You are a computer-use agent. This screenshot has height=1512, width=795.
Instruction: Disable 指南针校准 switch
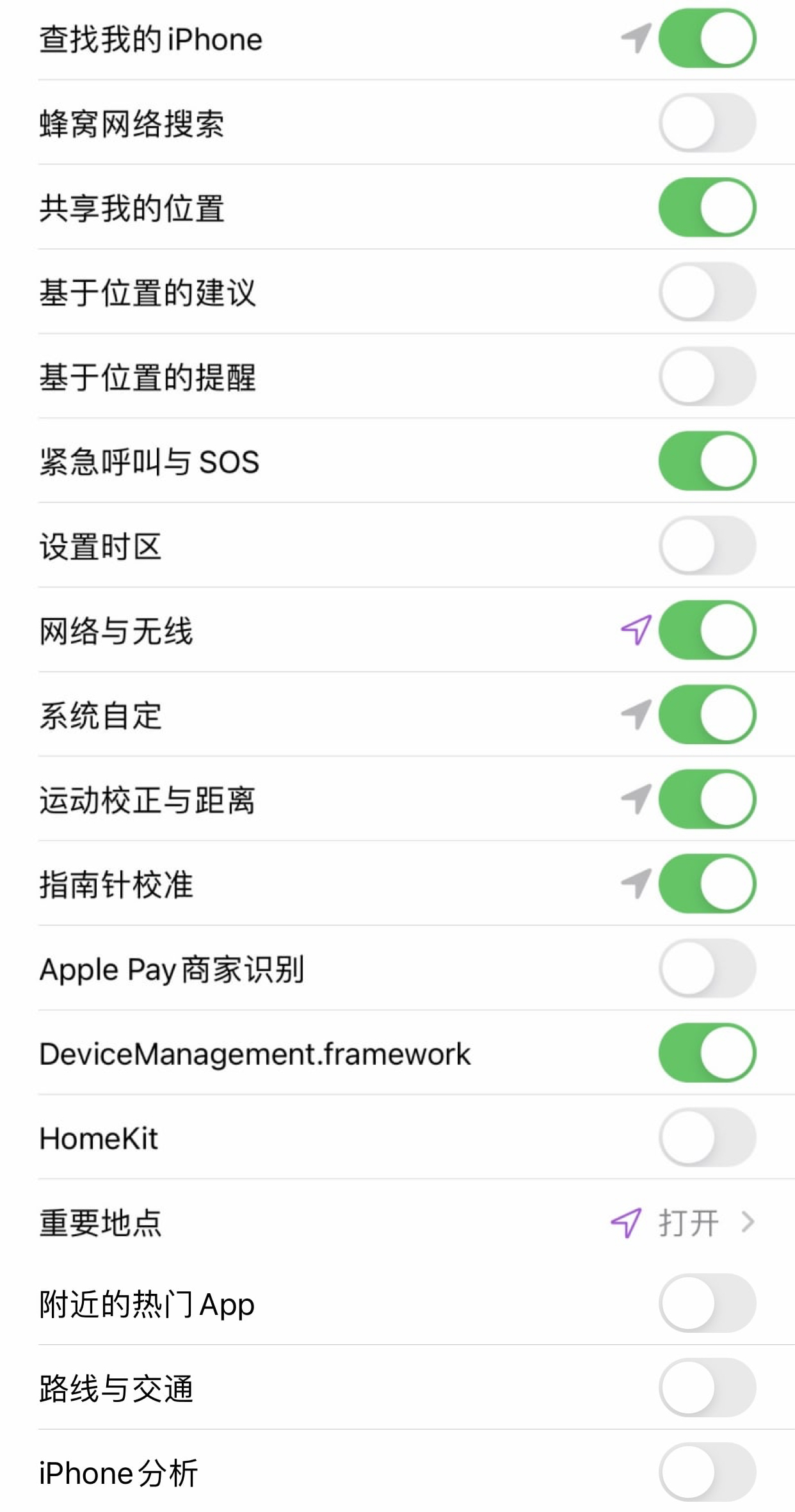[707, 884]
